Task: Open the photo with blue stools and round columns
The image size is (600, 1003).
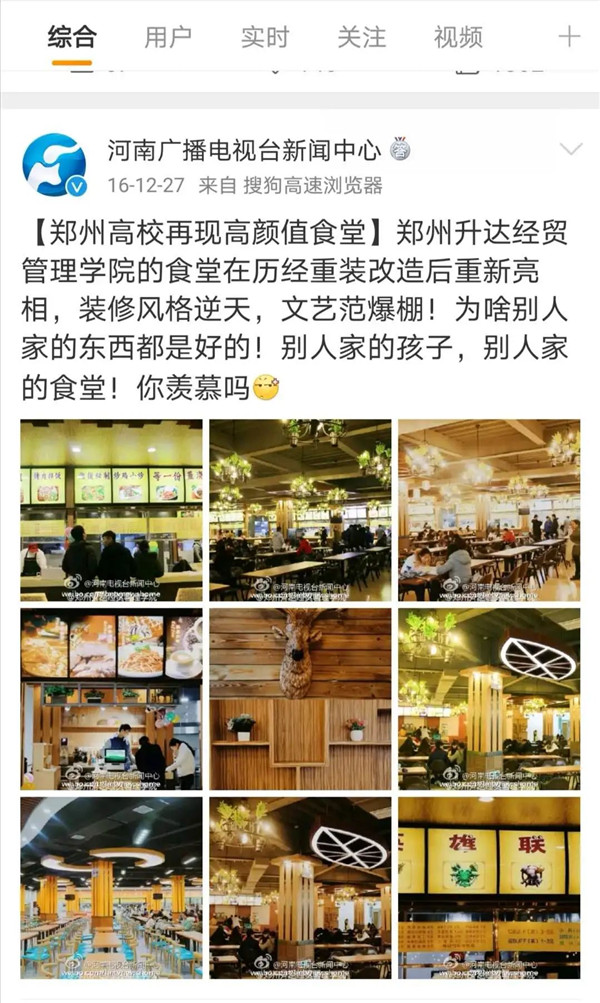Action: coord(111,887)
